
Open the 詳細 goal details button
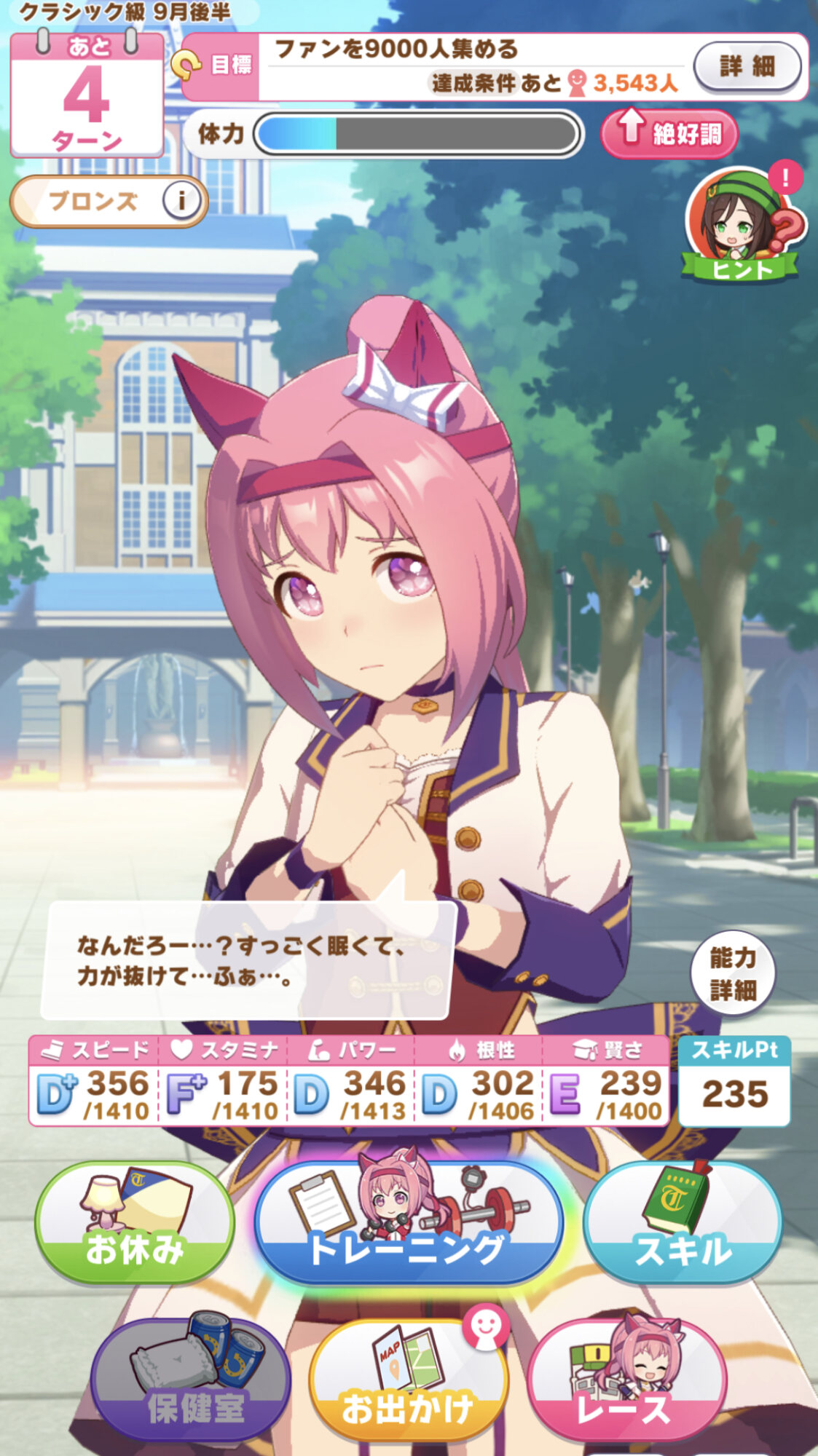[x=747, y=67]
